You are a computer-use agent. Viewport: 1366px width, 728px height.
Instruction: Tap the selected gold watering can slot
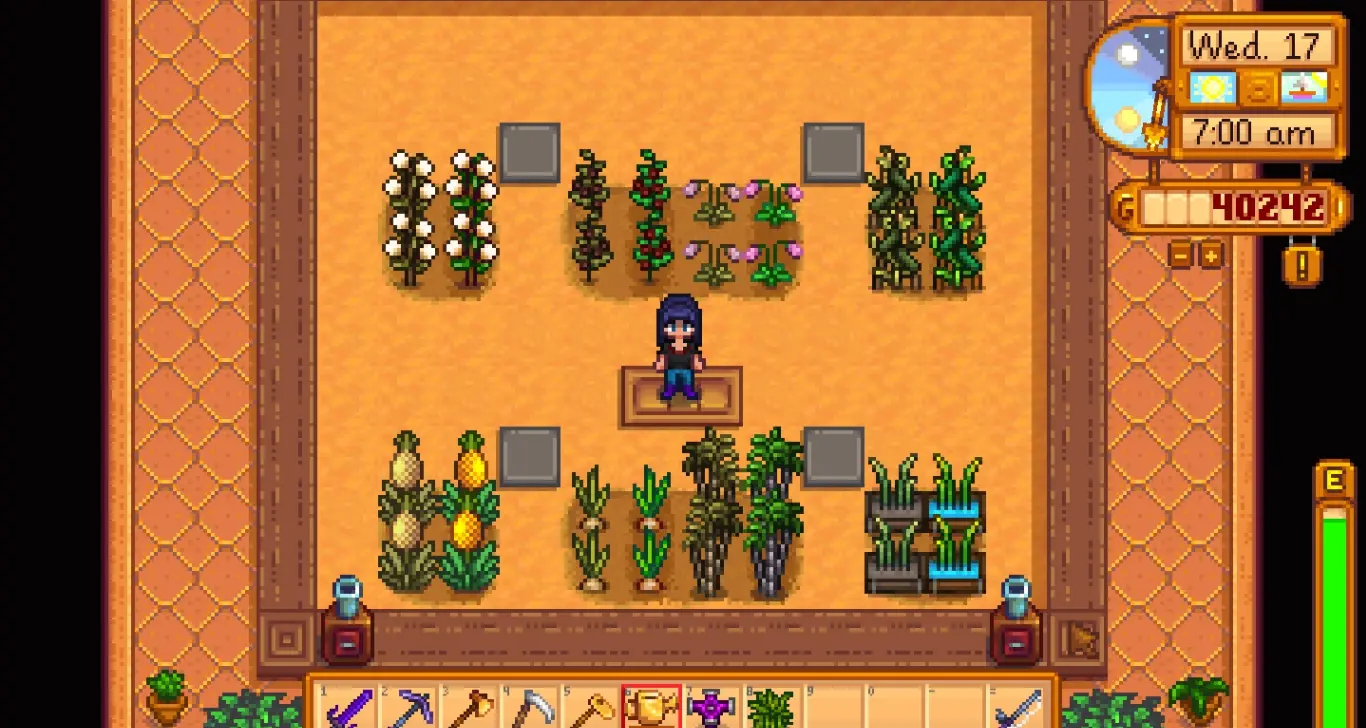pos(651,708)
